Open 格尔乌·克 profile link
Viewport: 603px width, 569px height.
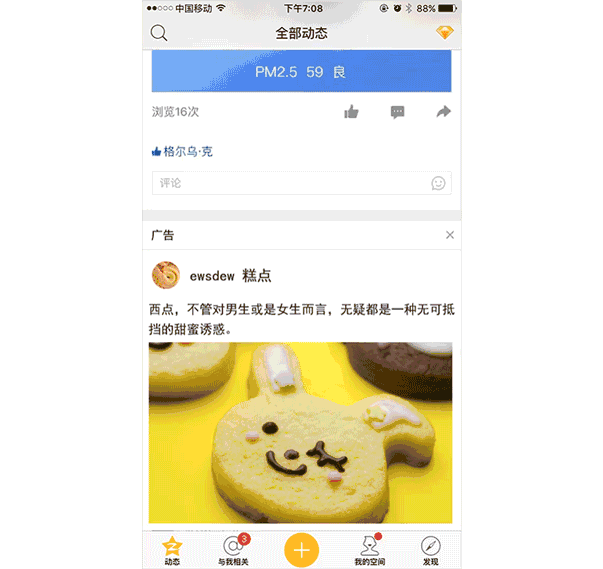187,152
